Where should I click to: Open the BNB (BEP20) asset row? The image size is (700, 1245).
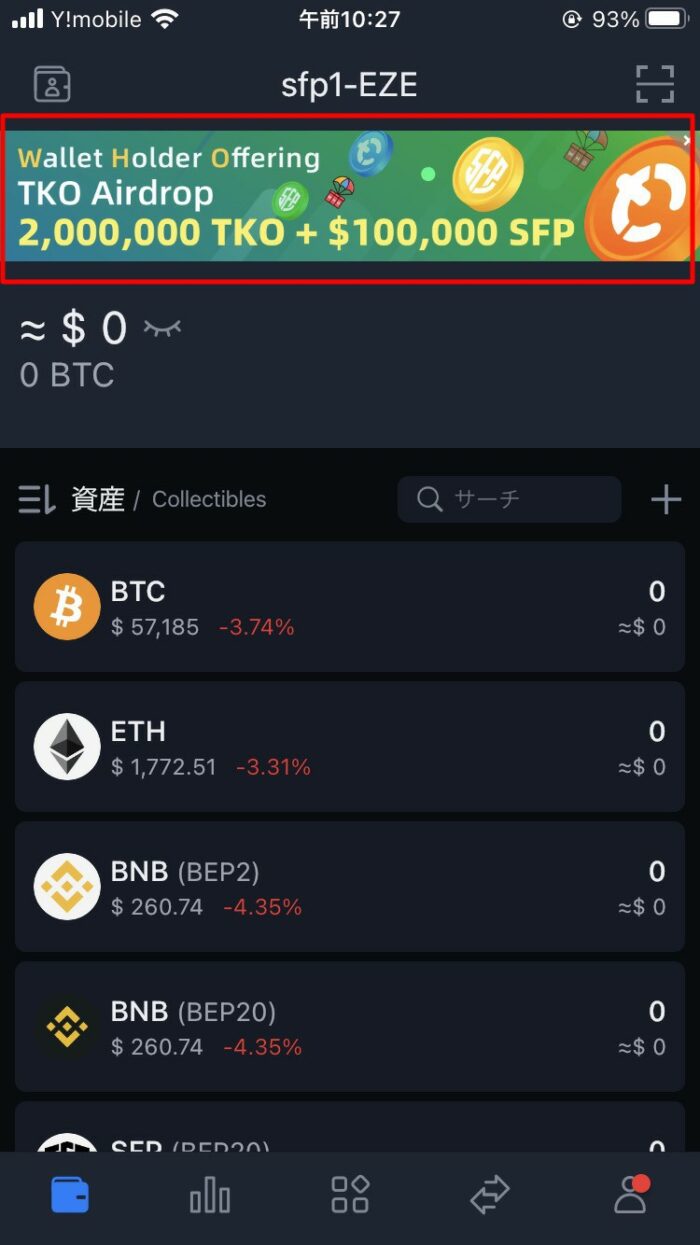[350, 1027]
